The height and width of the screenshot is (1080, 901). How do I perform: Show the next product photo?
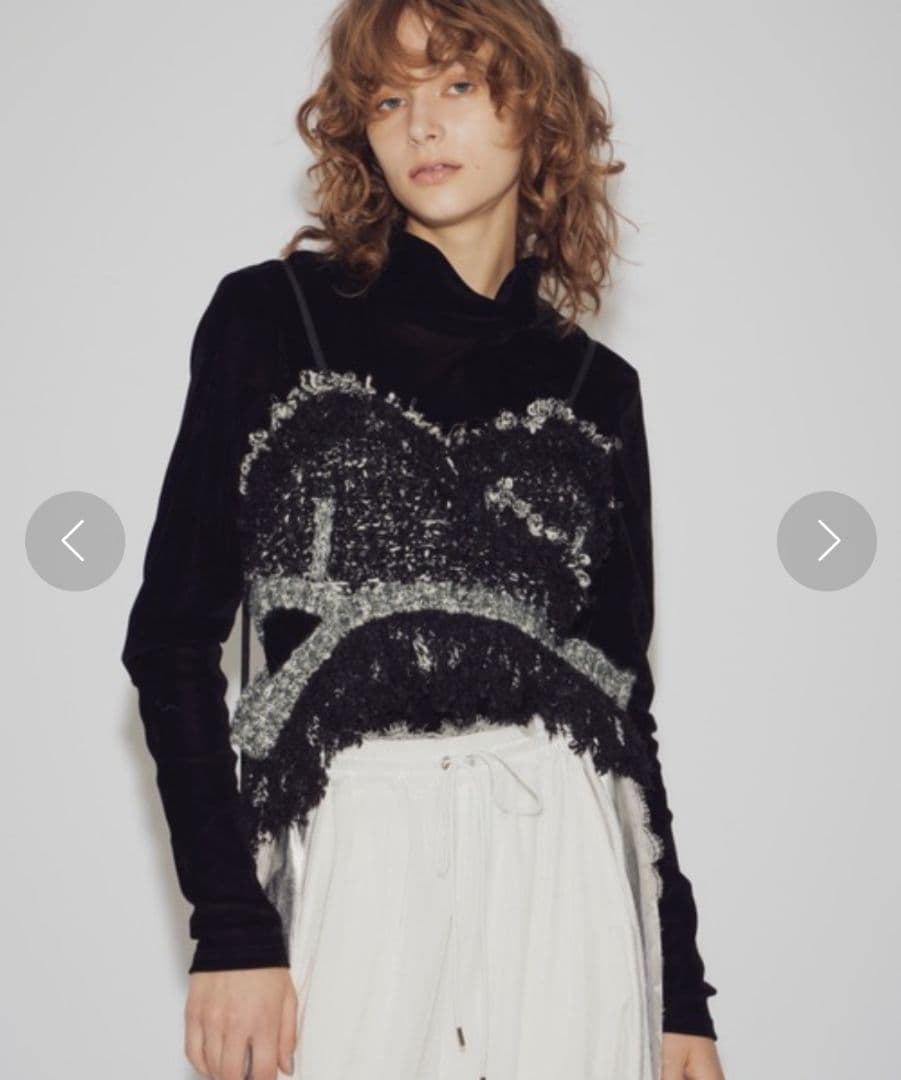(x=826, y=541)
